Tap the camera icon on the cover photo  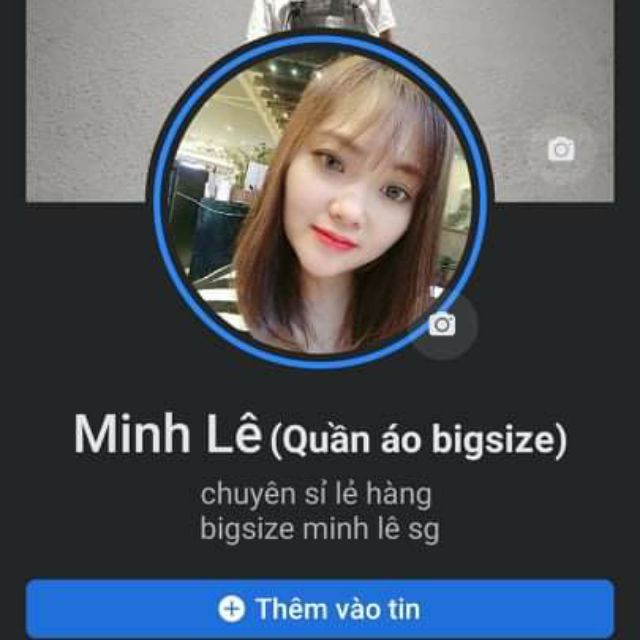coord(561,150)
